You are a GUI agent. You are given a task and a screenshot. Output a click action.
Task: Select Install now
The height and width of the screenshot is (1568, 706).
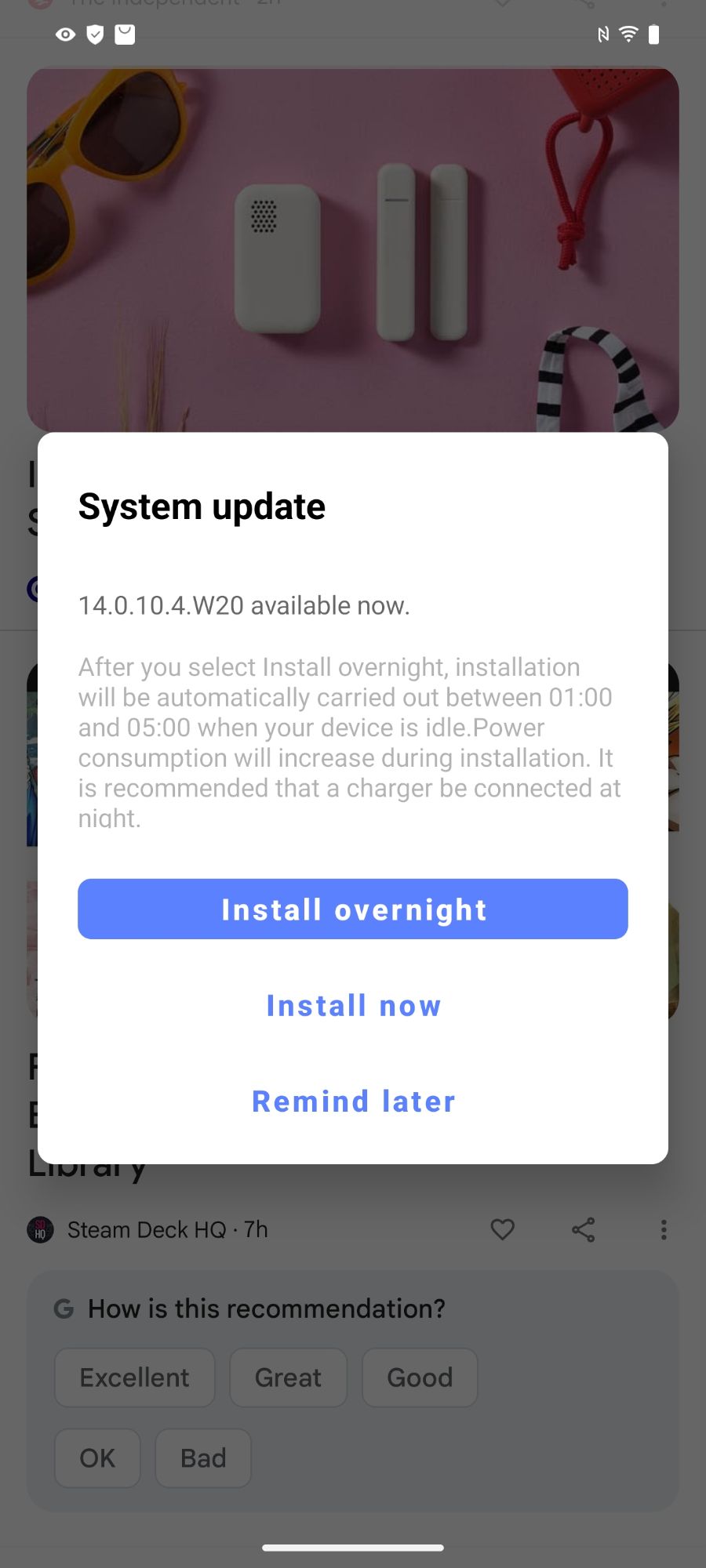pos(353,1006)
